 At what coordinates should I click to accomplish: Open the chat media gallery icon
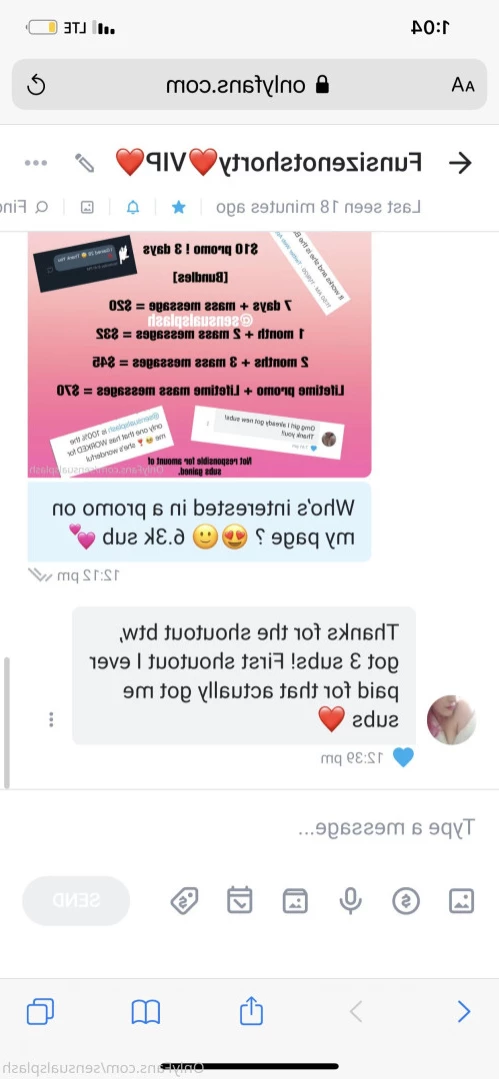tap(87, 207)
